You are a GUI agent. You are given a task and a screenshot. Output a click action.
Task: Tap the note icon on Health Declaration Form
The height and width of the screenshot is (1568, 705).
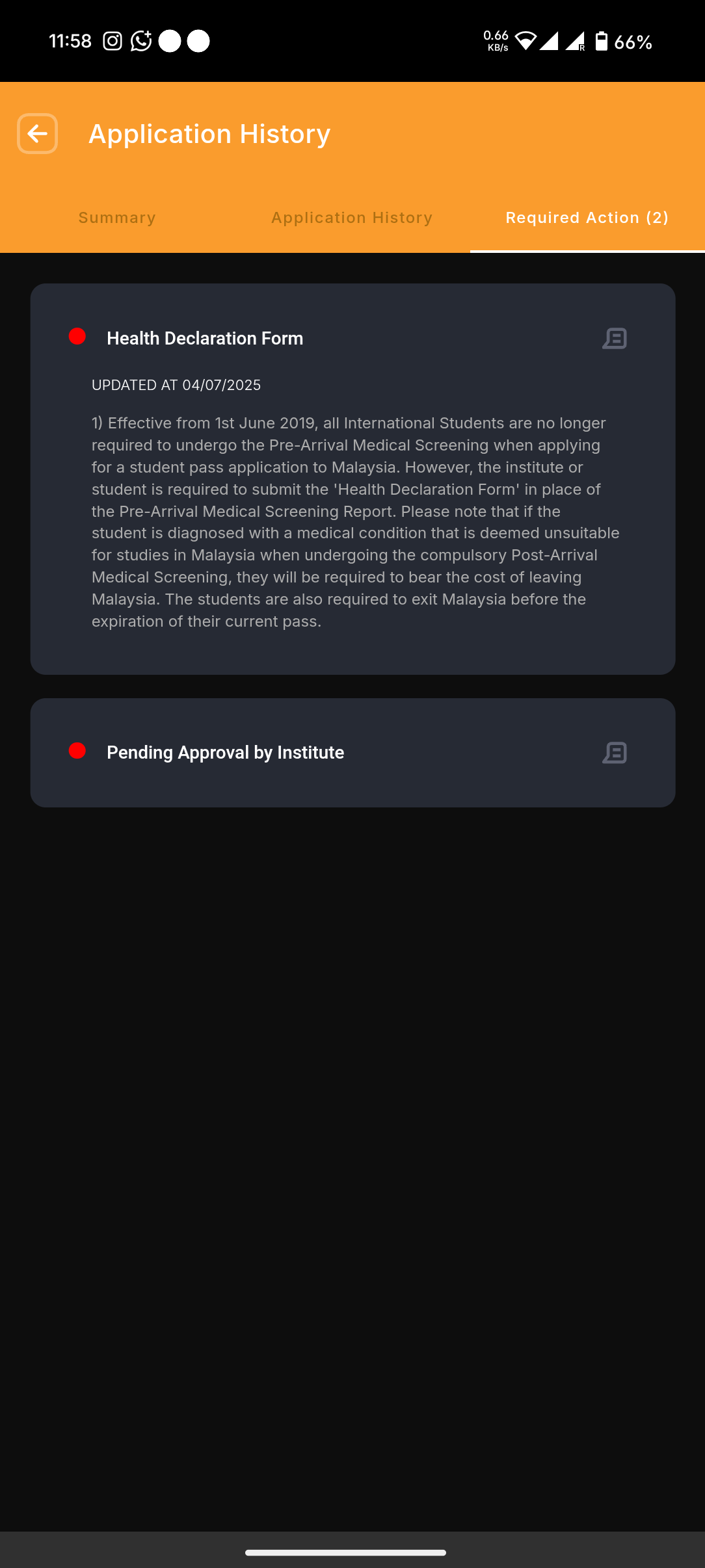pos(614,339)
